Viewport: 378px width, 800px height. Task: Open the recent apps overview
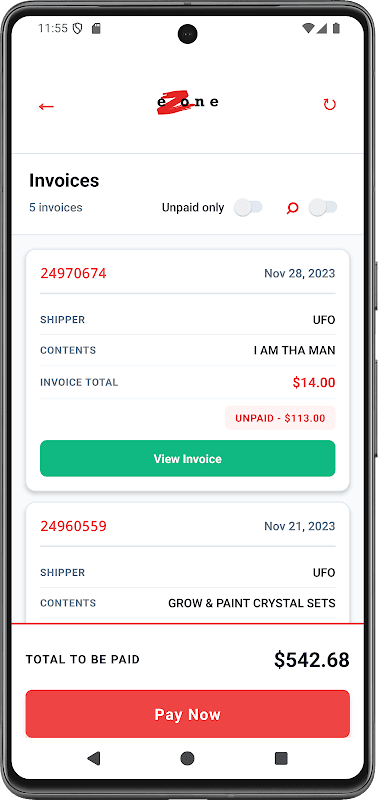click(x=281, y=758)
